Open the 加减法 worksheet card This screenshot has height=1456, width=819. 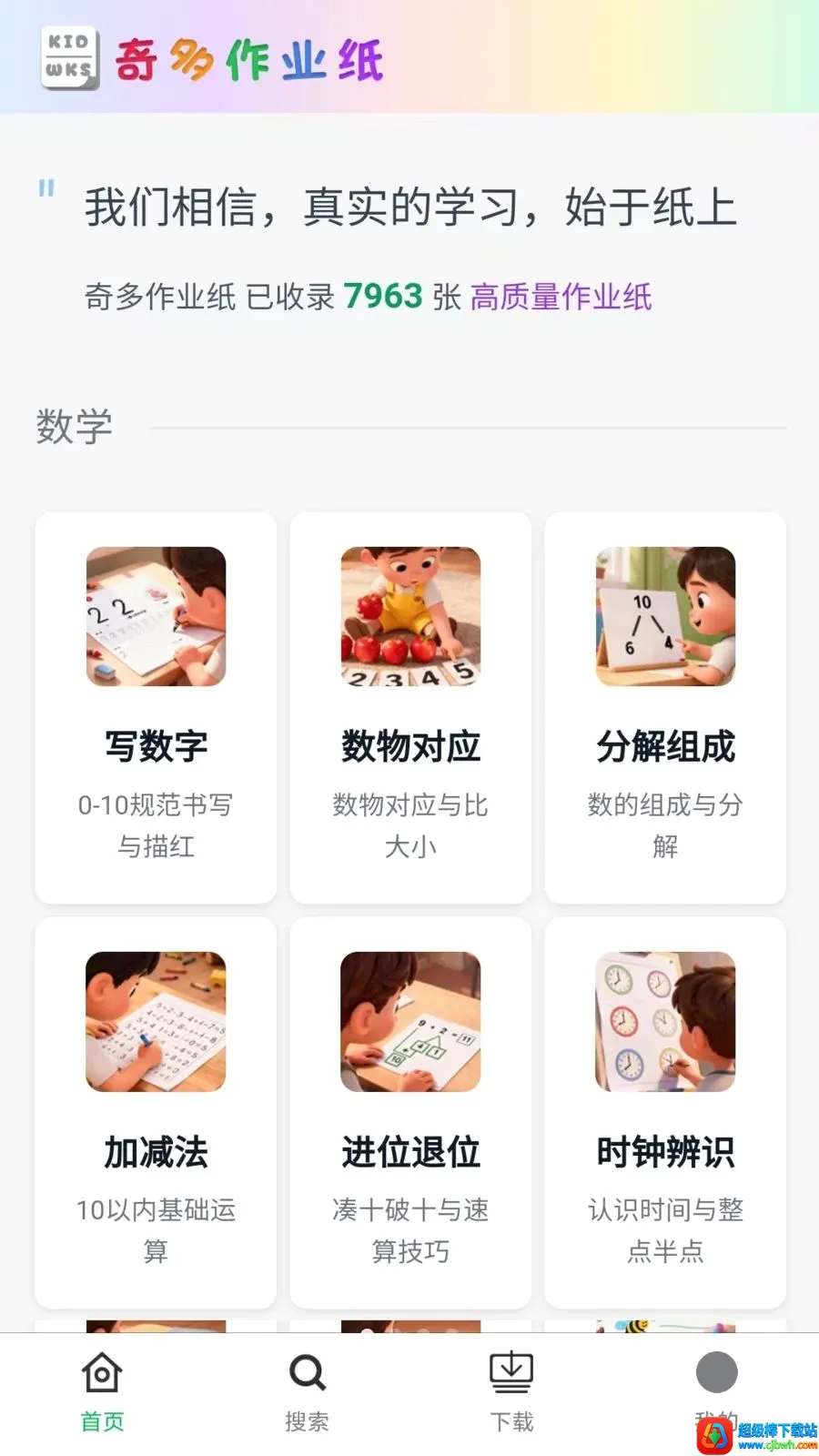click(156, 1112)
